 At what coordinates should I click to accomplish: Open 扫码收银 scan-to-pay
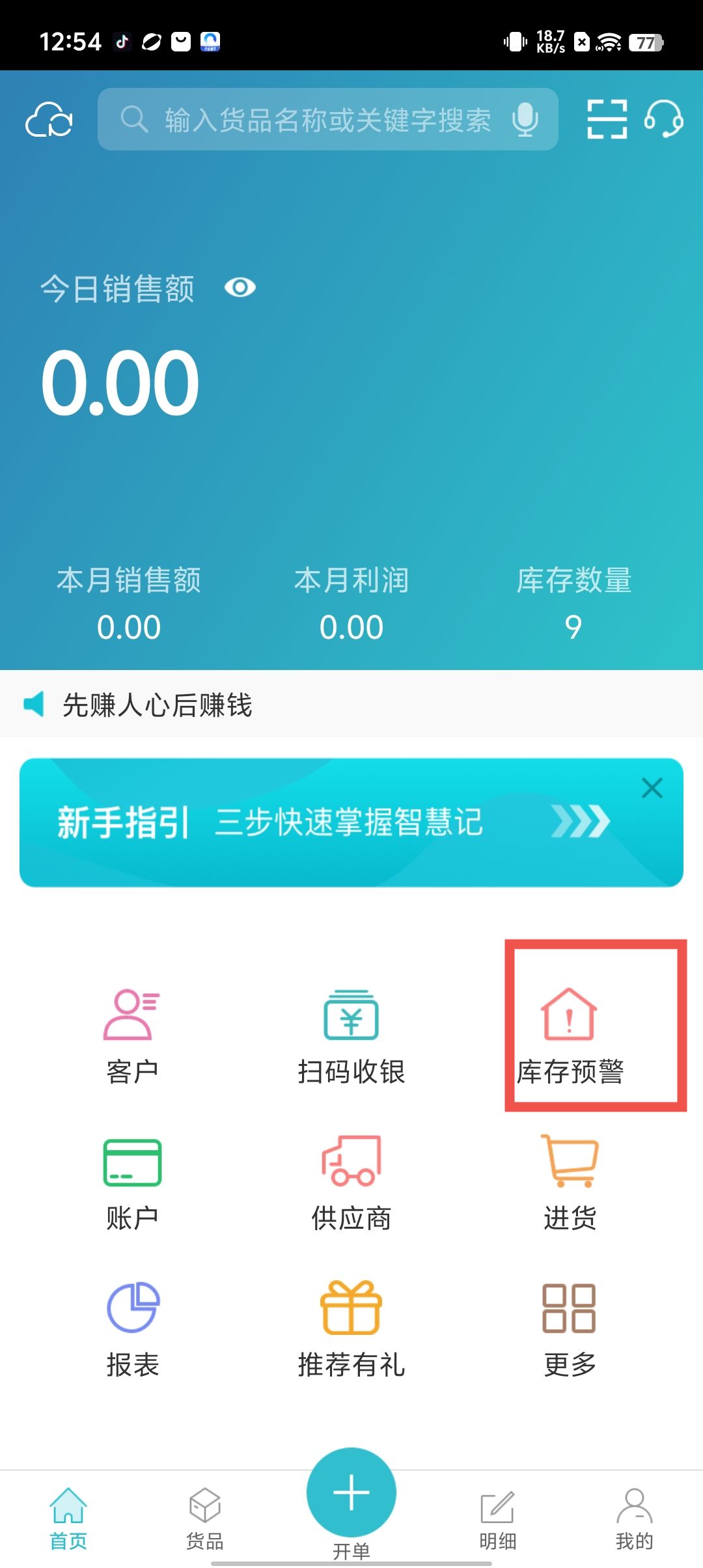click(351, 1035)
